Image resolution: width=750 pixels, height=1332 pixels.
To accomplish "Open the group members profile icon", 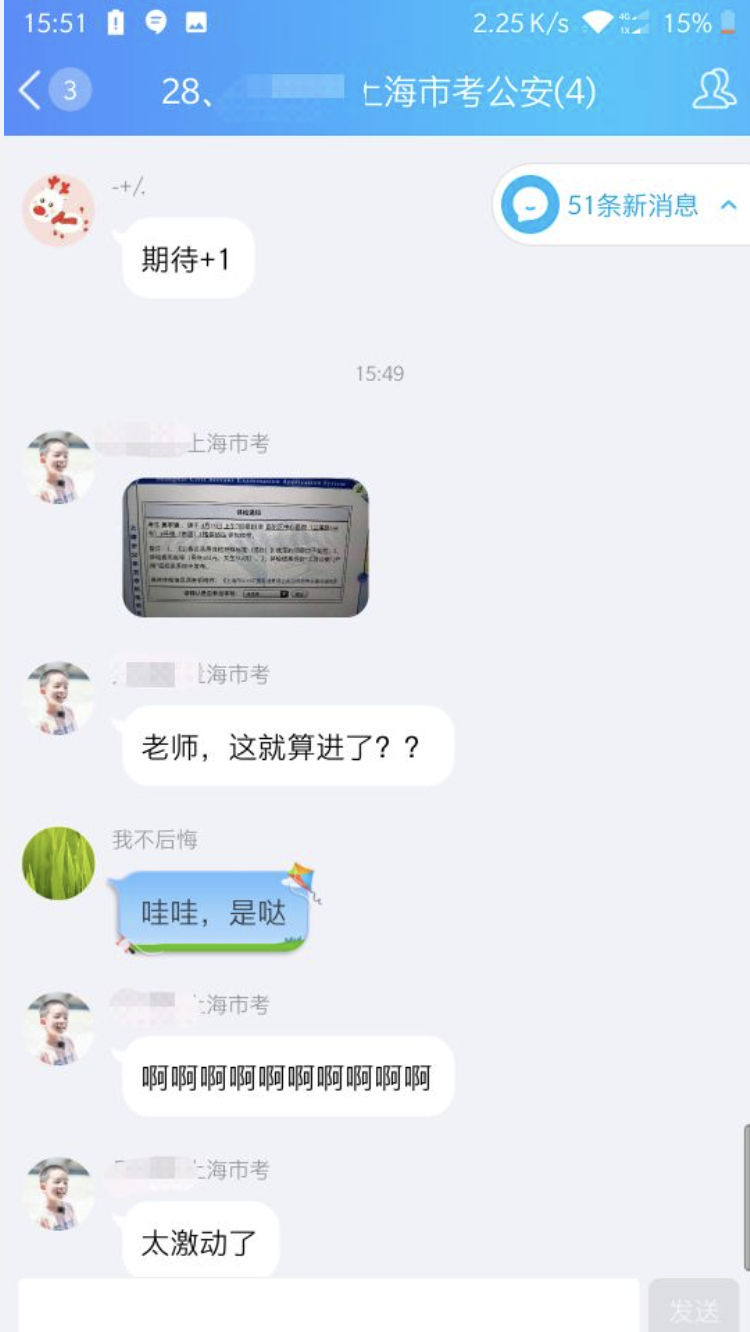I will click(x=713, y=91).
